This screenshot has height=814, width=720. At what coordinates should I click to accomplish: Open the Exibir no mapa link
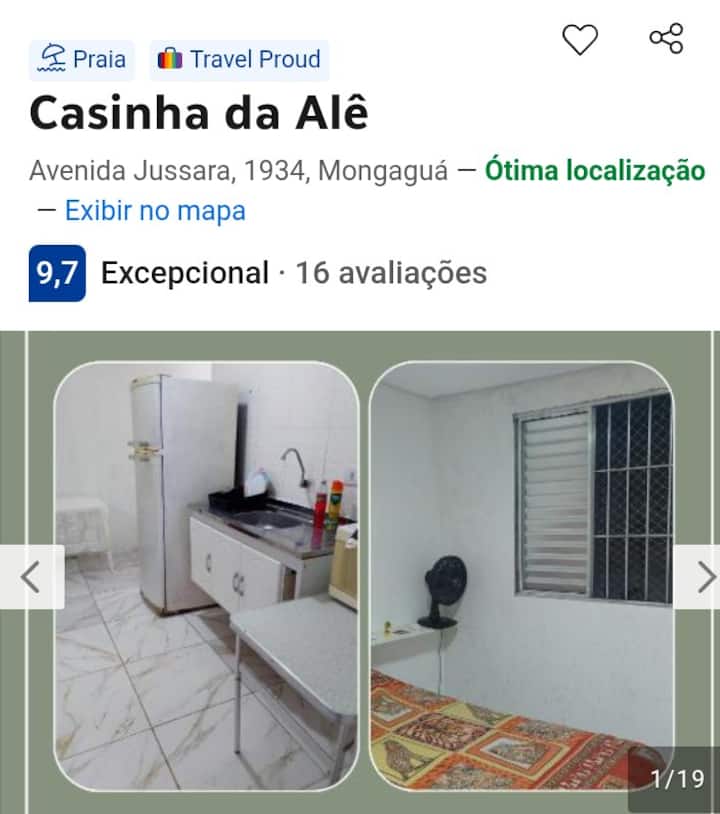155,211
